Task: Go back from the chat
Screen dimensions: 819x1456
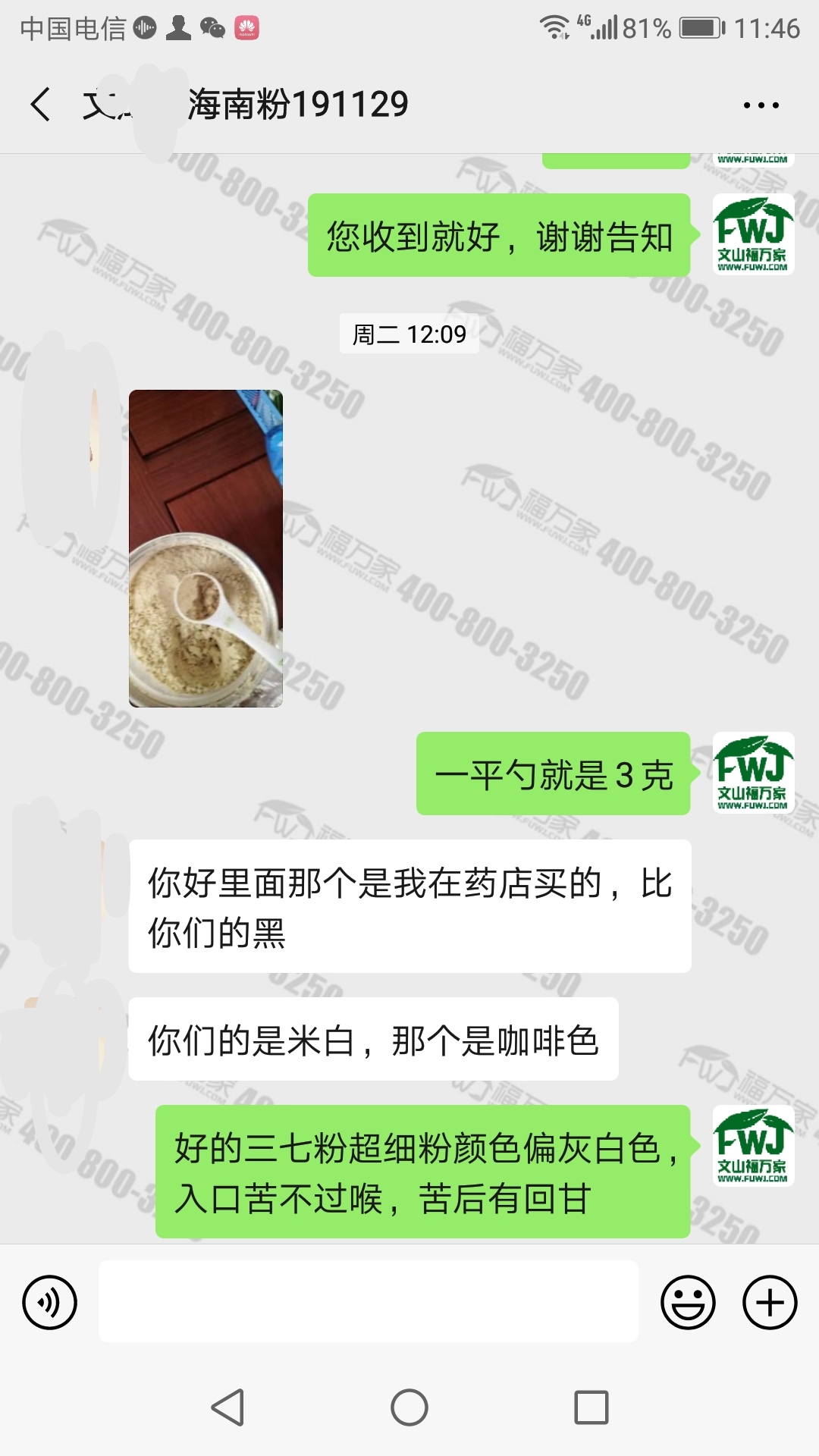Action: (41, 104)
